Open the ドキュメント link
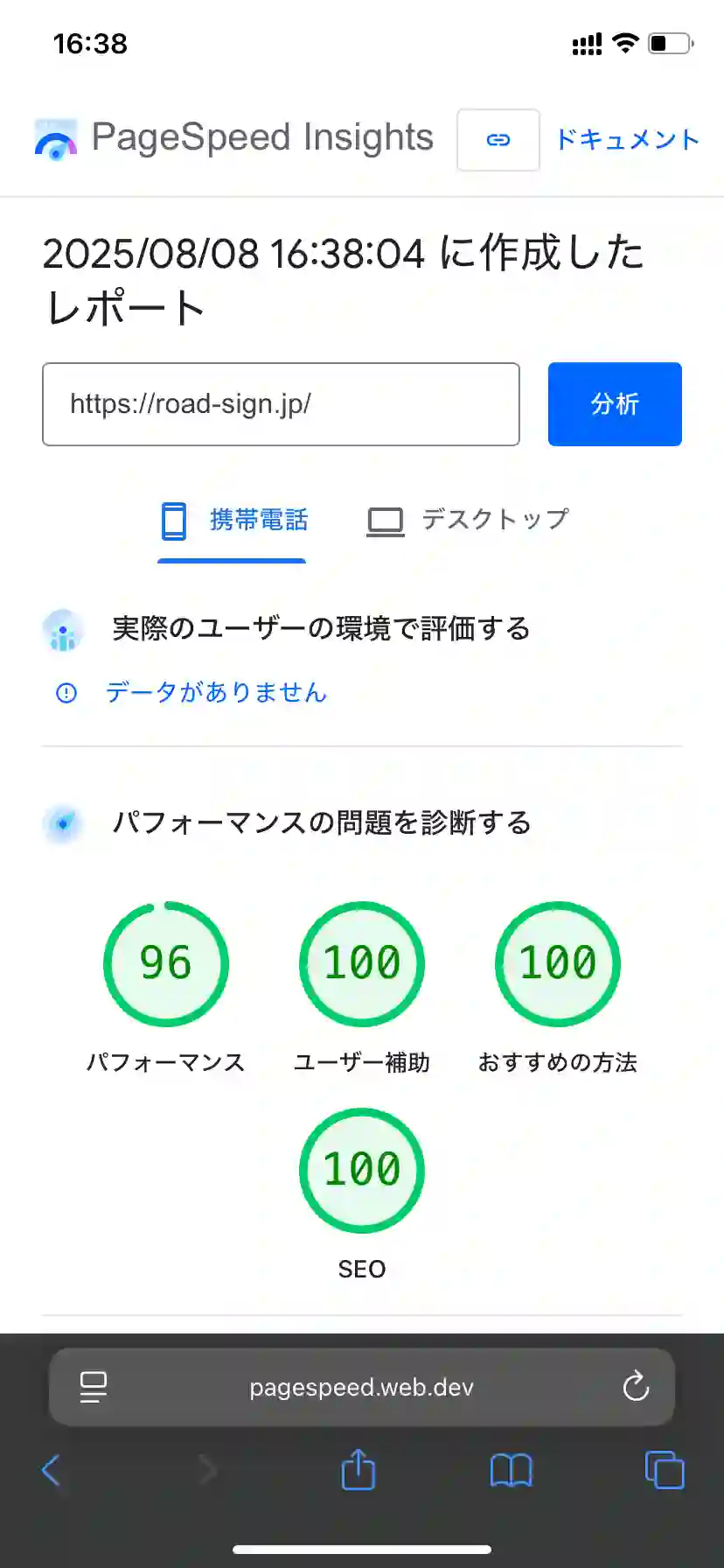Viewport: 724px width, 1568px height. (x=627, y=140)
